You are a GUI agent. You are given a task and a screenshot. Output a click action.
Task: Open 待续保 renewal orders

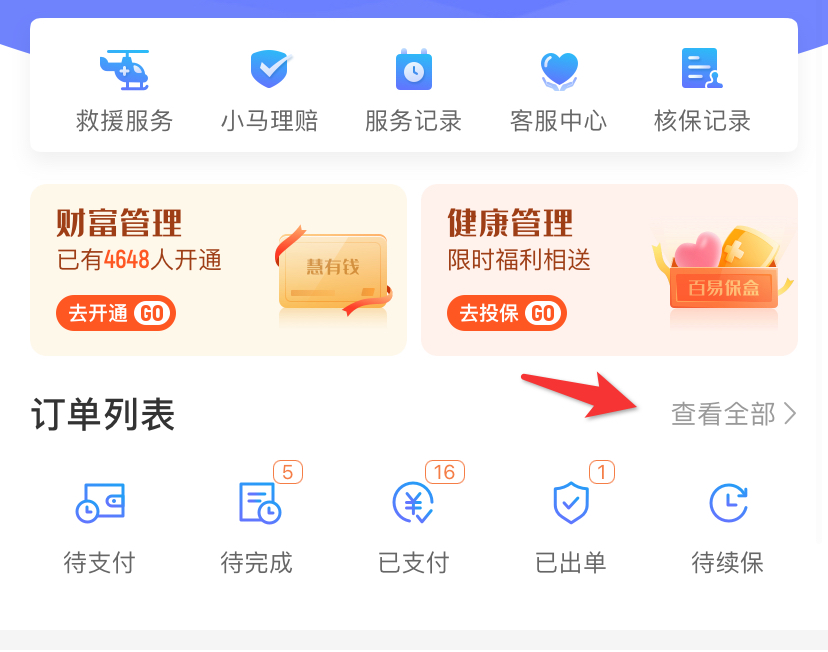(x=727, y=525)
